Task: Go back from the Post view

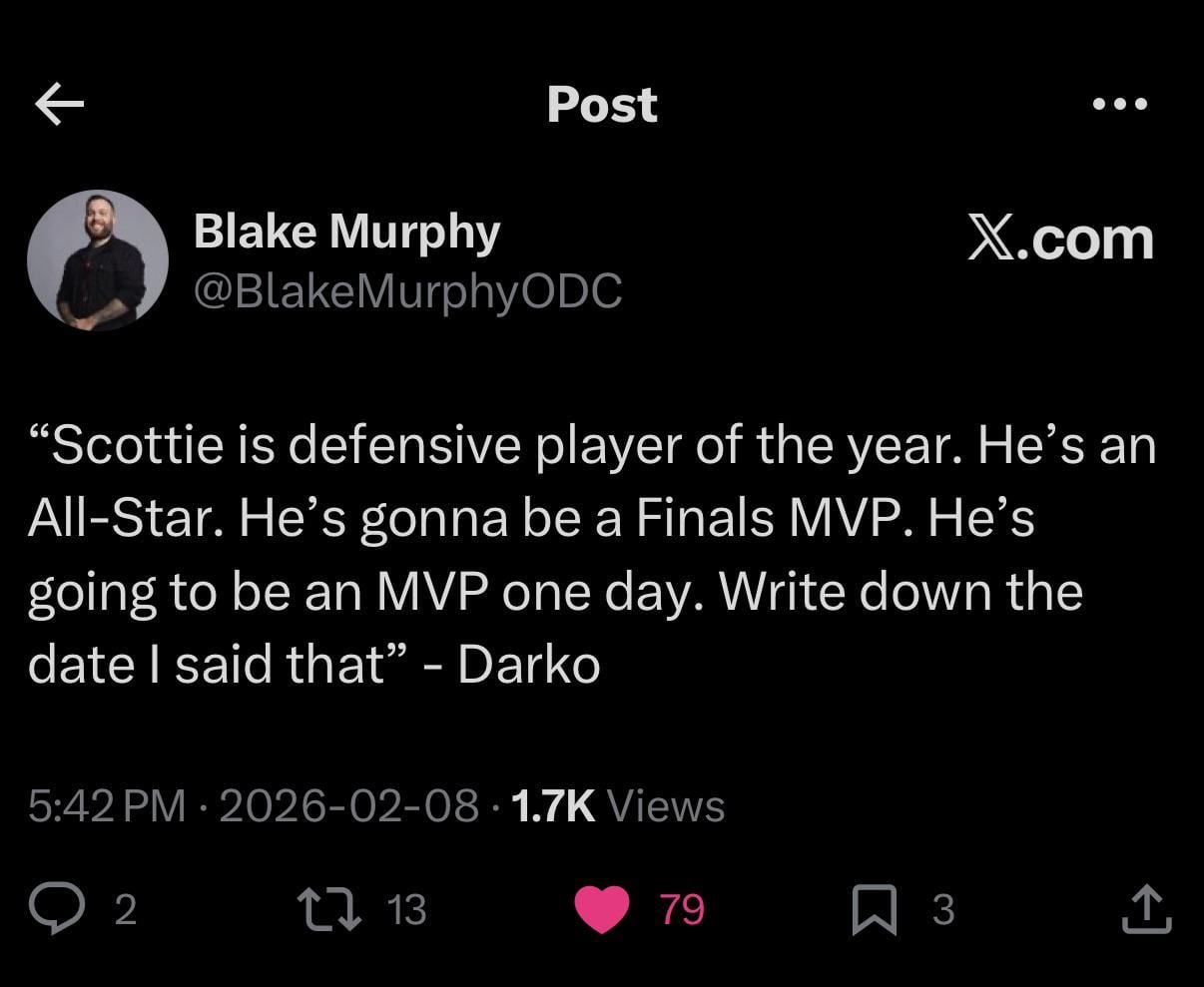Action: (59, 105)
